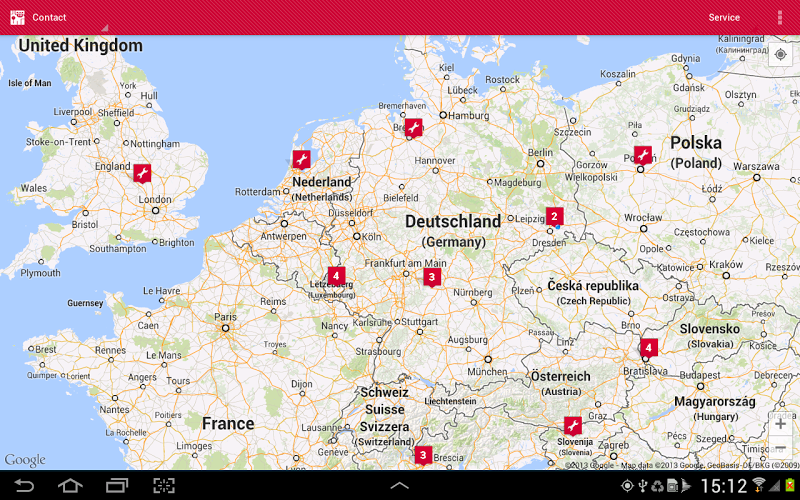Open the overflow menu
Viewport: 800px width, 500px height.
(780, 18)
